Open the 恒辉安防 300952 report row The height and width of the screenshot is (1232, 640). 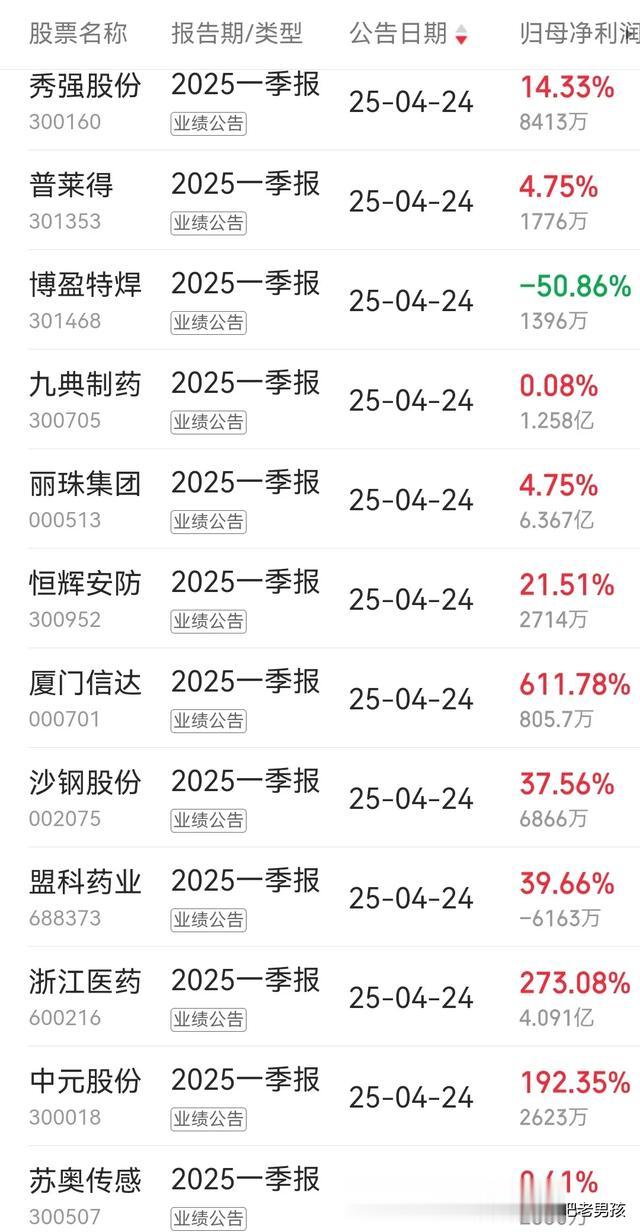tap(320, 598)
